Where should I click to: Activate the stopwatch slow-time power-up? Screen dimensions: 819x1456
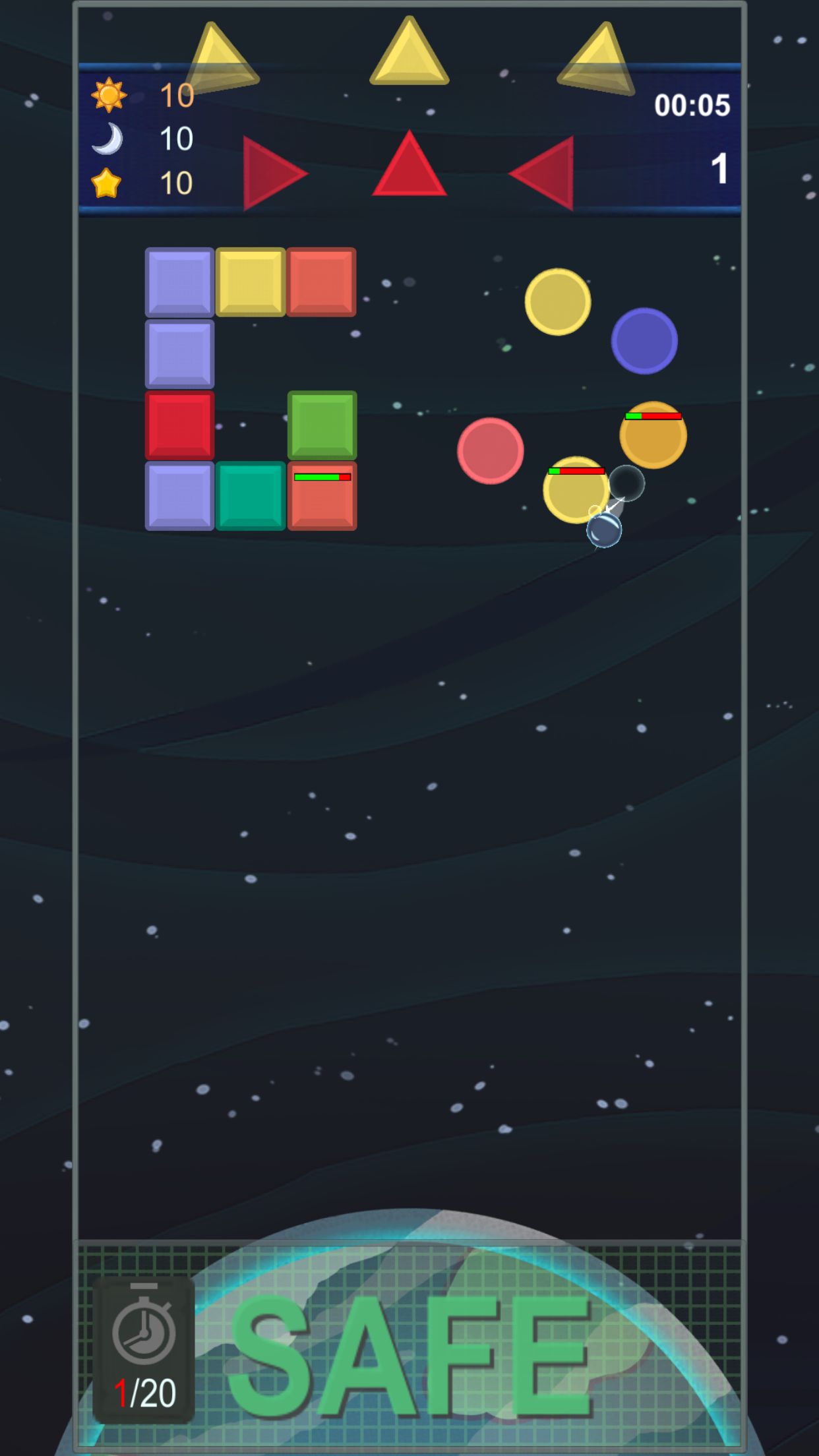144,1348
